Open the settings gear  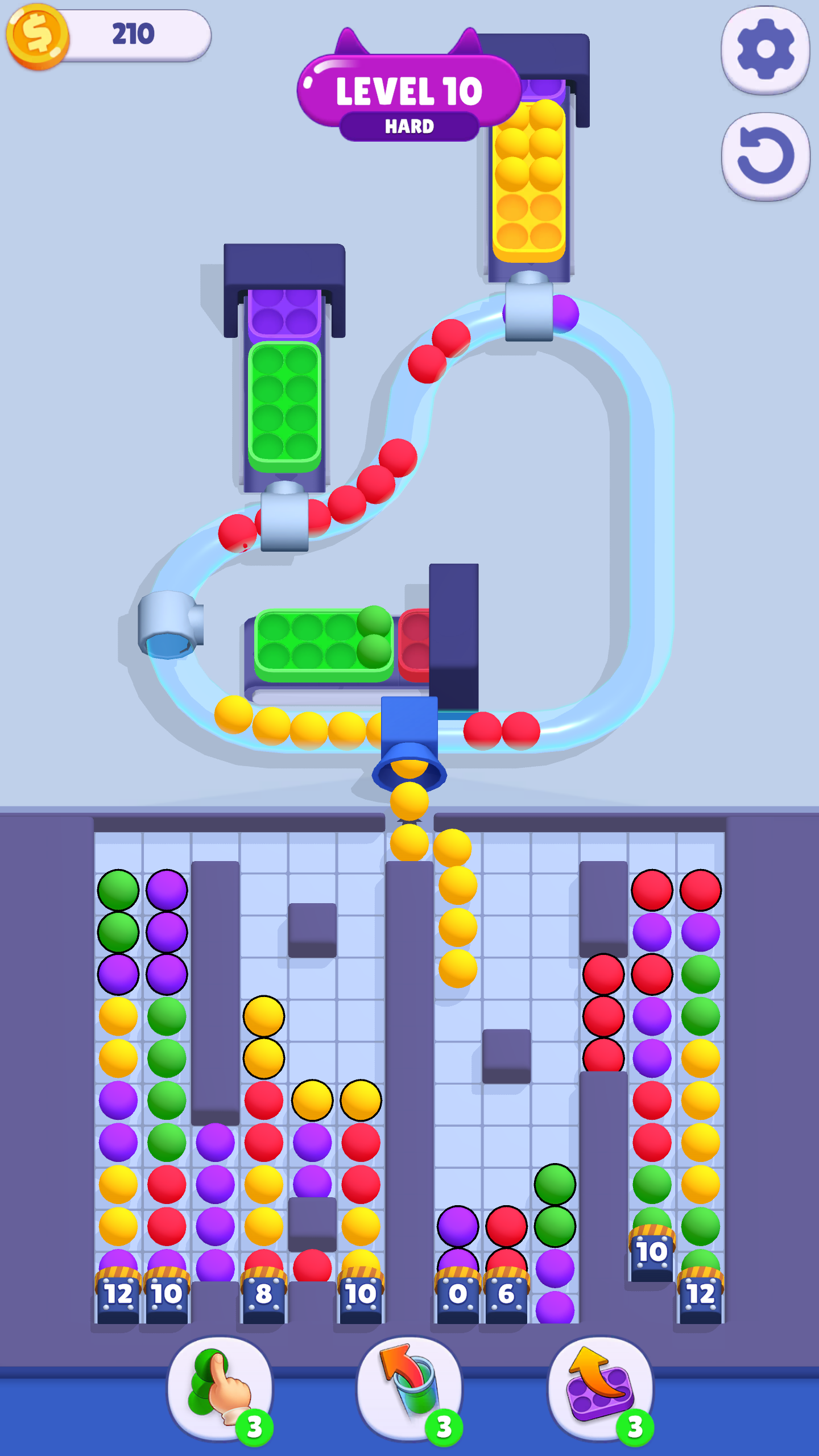pos(765,50)
